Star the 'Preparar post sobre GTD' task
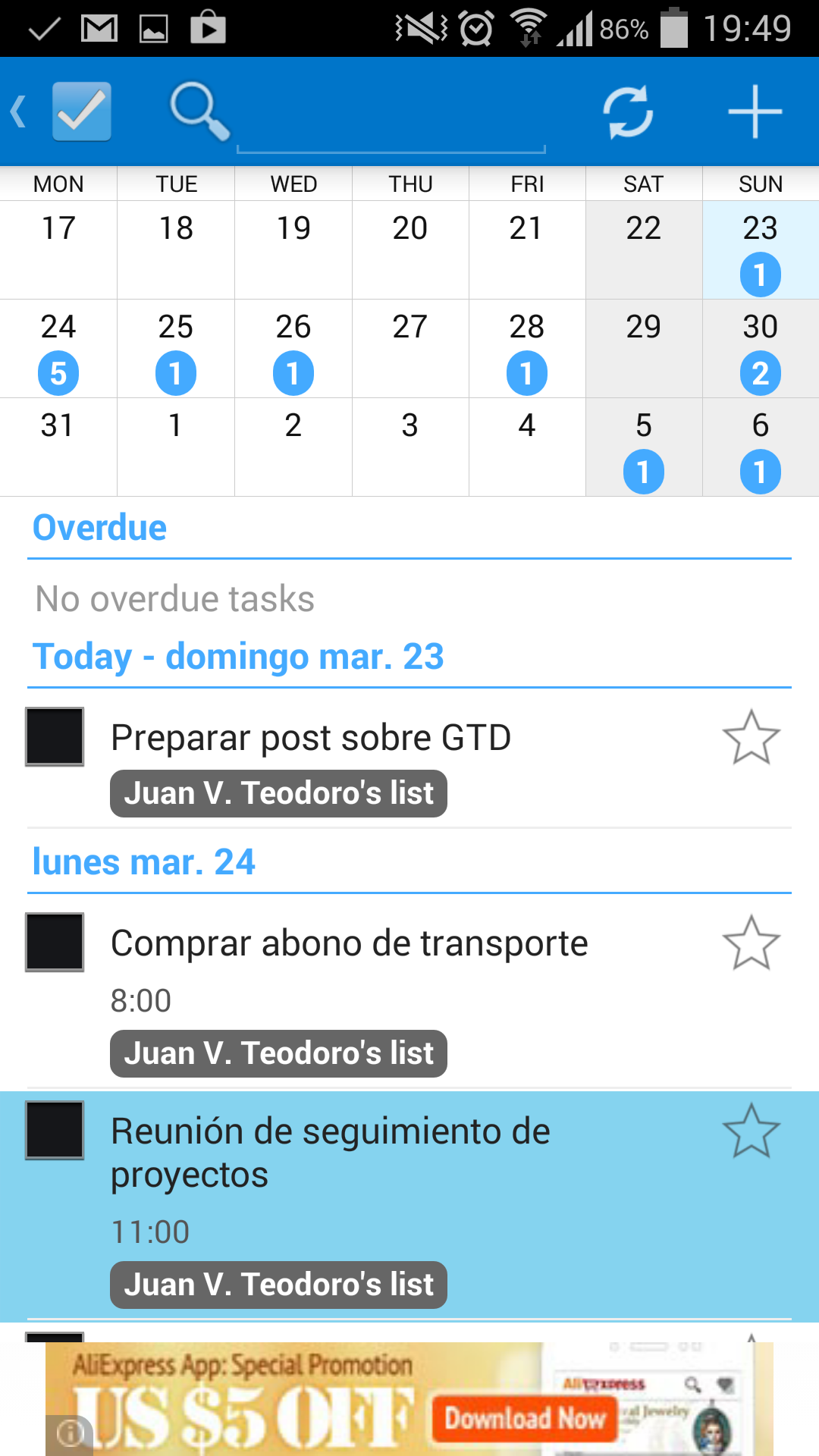The width and height of the screenshot is (819, 1456). (x=751, y=737)
